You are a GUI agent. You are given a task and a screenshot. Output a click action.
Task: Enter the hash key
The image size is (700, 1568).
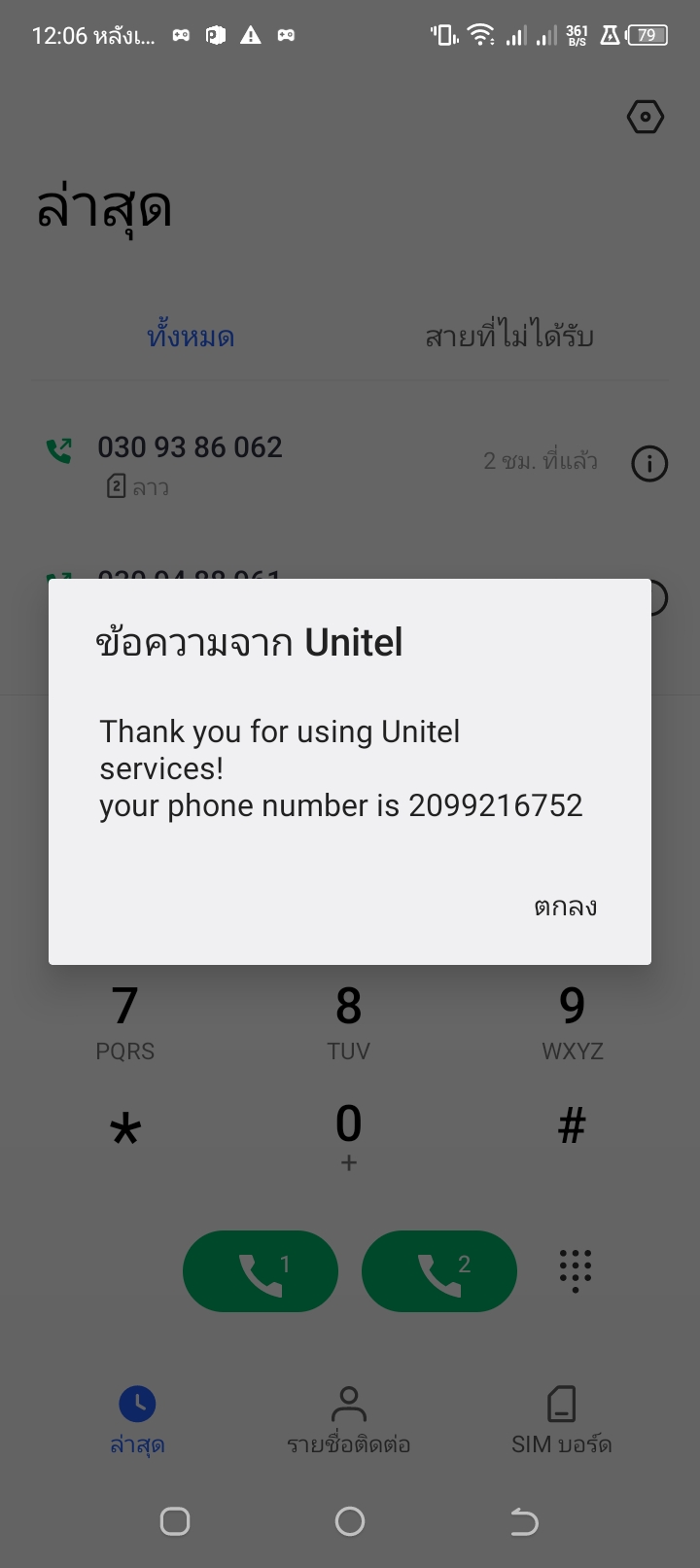[573, 1126]
